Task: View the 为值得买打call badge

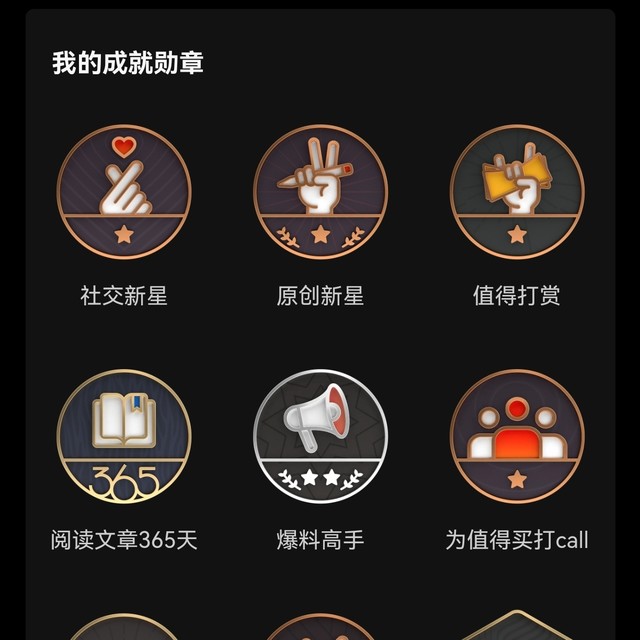Action: [516, 437]
